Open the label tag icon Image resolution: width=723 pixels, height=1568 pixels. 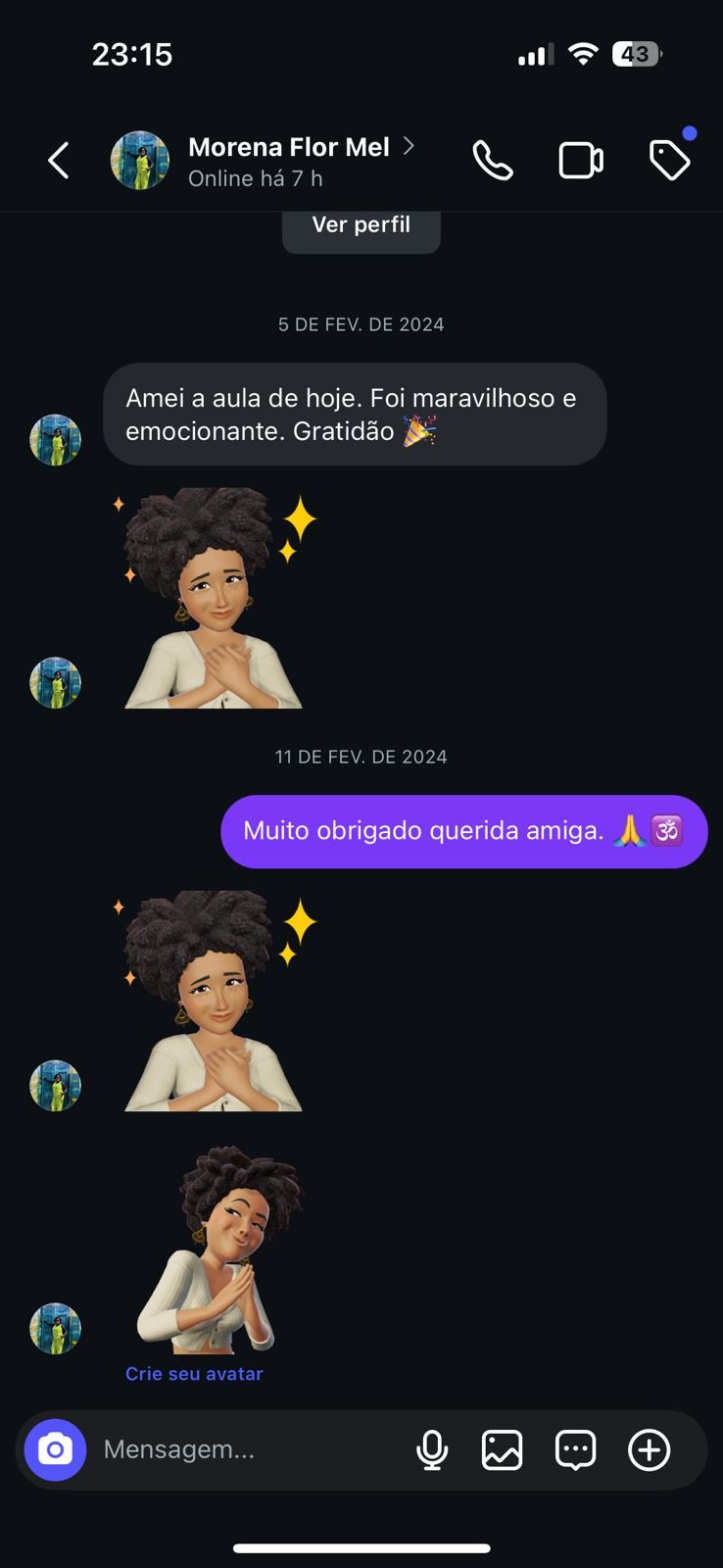tap(670, 161)
